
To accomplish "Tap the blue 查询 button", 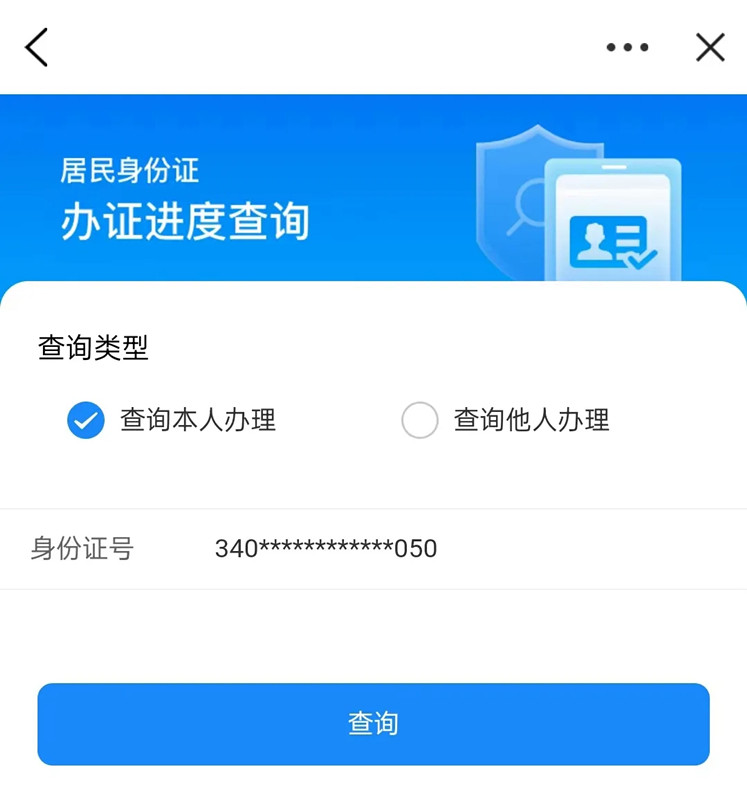I will (373, 724).
